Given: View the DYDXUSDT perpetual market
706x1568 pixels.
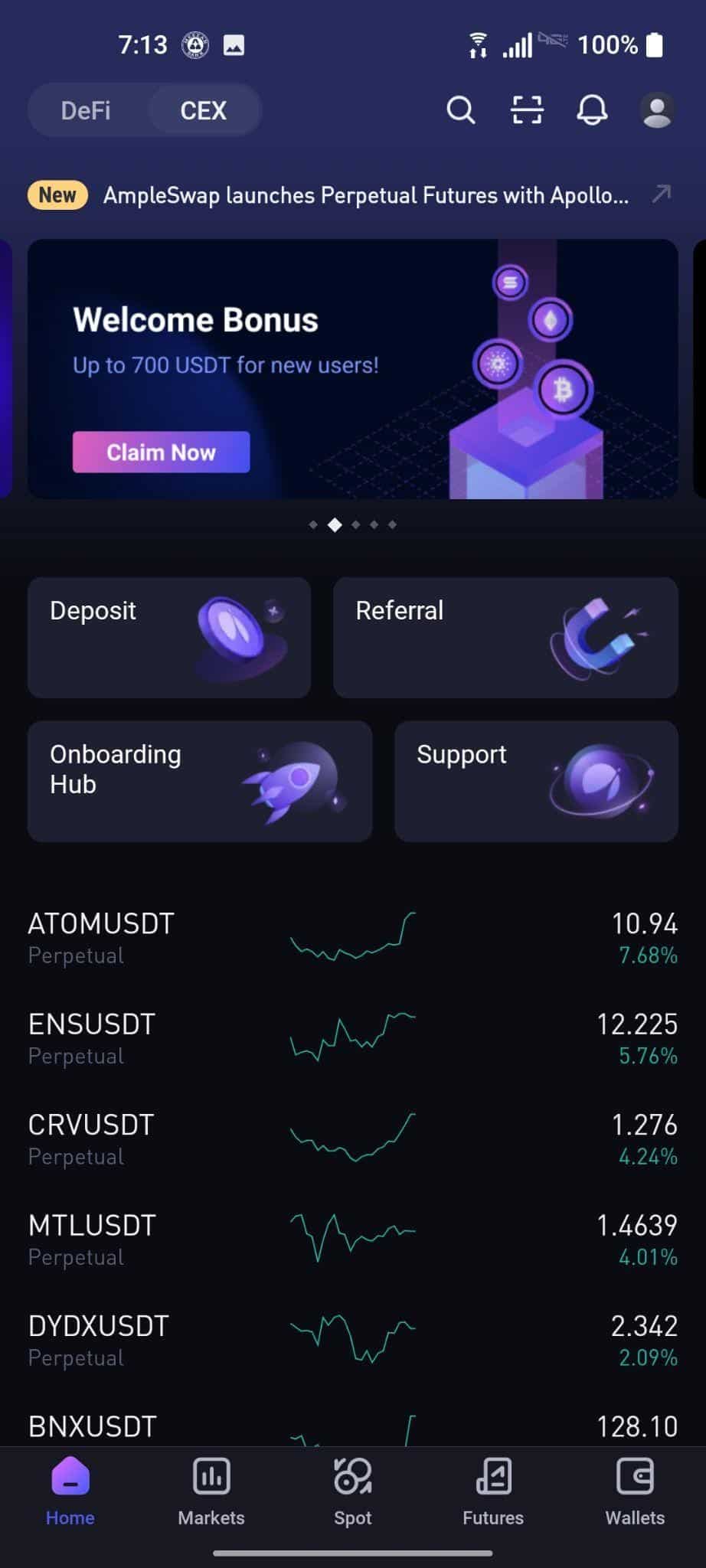Looking at the screenshot, I should tap(352, 1341).
